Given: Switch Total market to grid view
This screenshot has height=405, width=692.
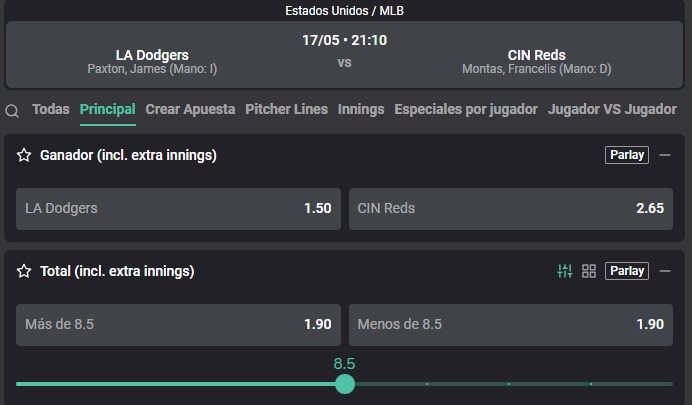Looking at the screenshot, I should pos(589,271).
